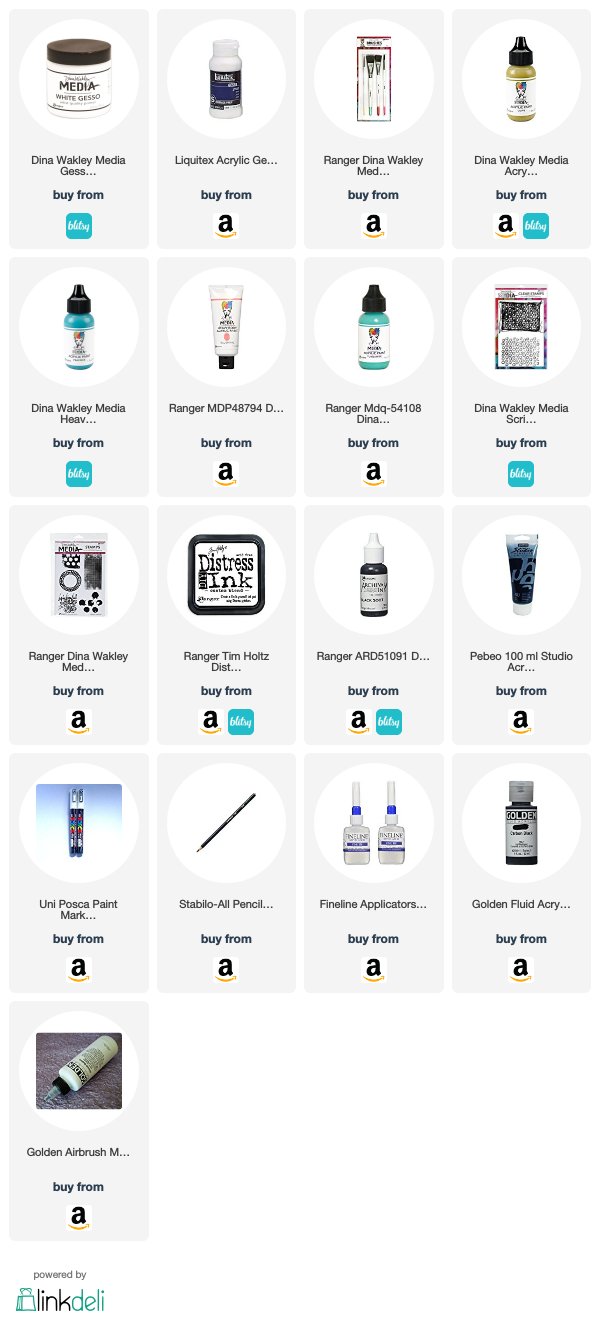Buy Dina Wakley Media Acrylic from Amazon
The height and width of the screenshot is (1321, 600).
tap(506, 226)
